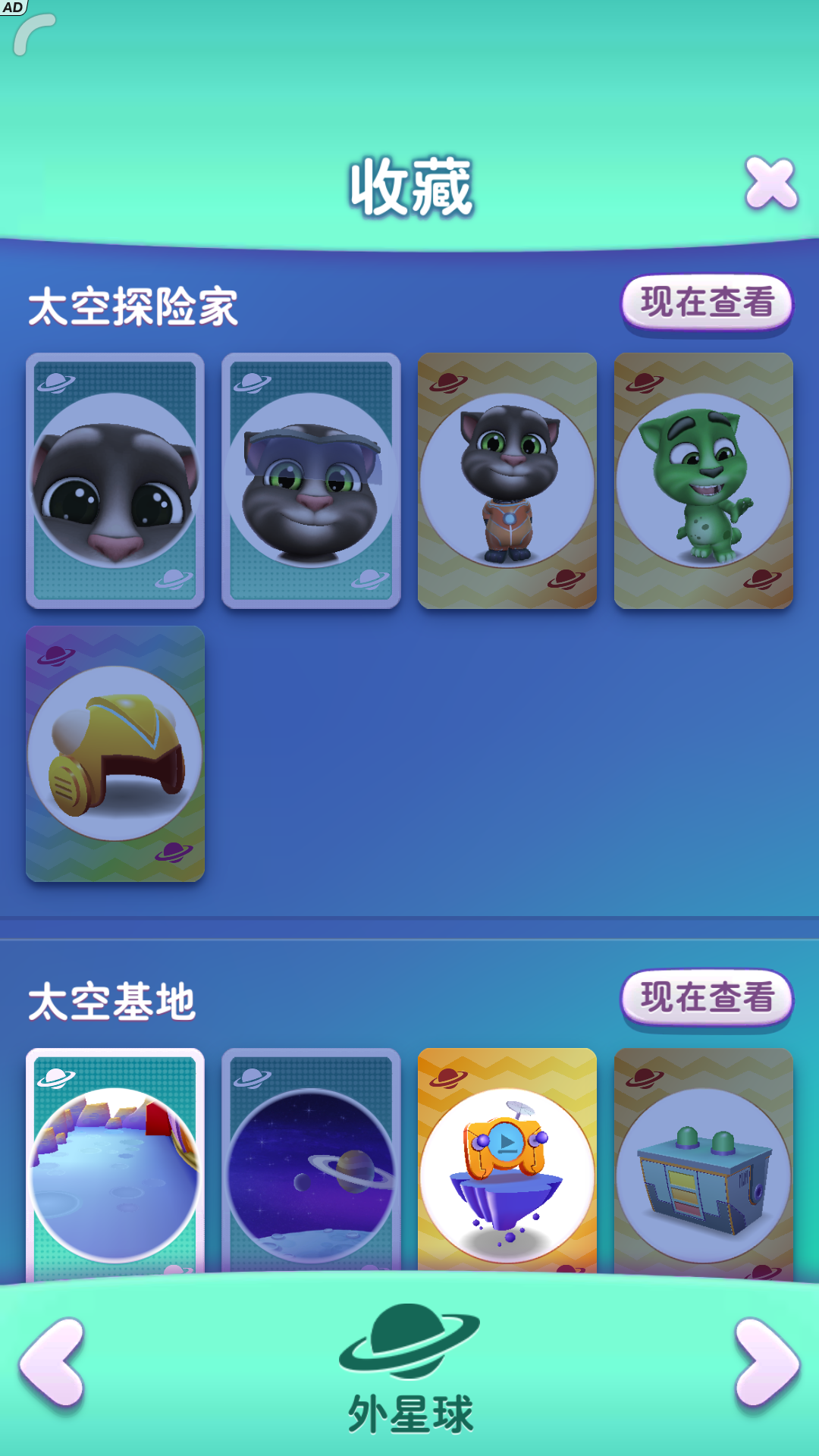Image resolution: width=819 pixels, height=1456 pixels.
Task: Open the astronaut suit cat card
Action: (507, 481)
